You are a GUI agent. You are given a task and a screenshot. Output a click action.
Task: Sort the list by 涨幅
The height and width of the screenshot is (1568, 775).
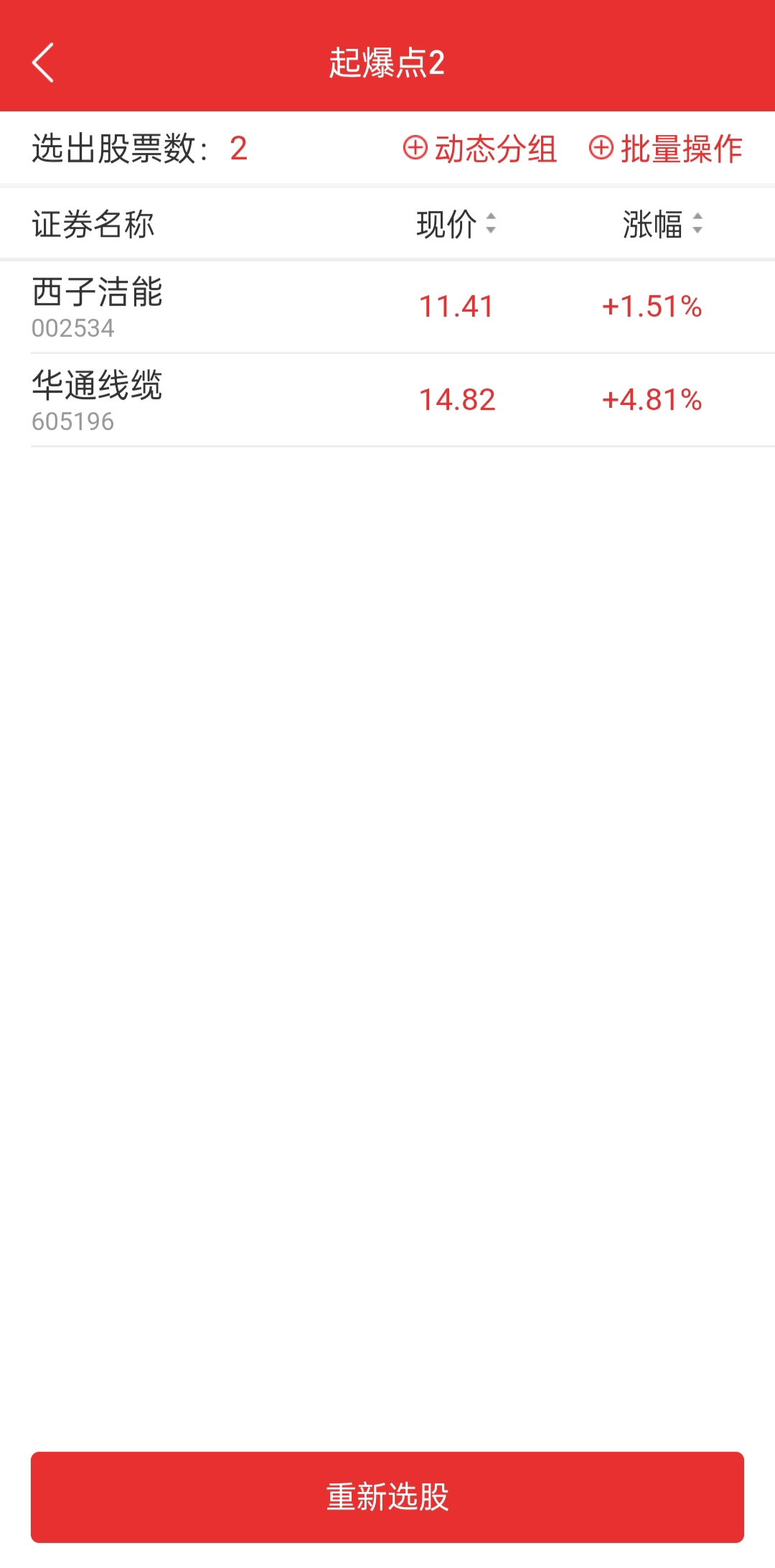662,224
